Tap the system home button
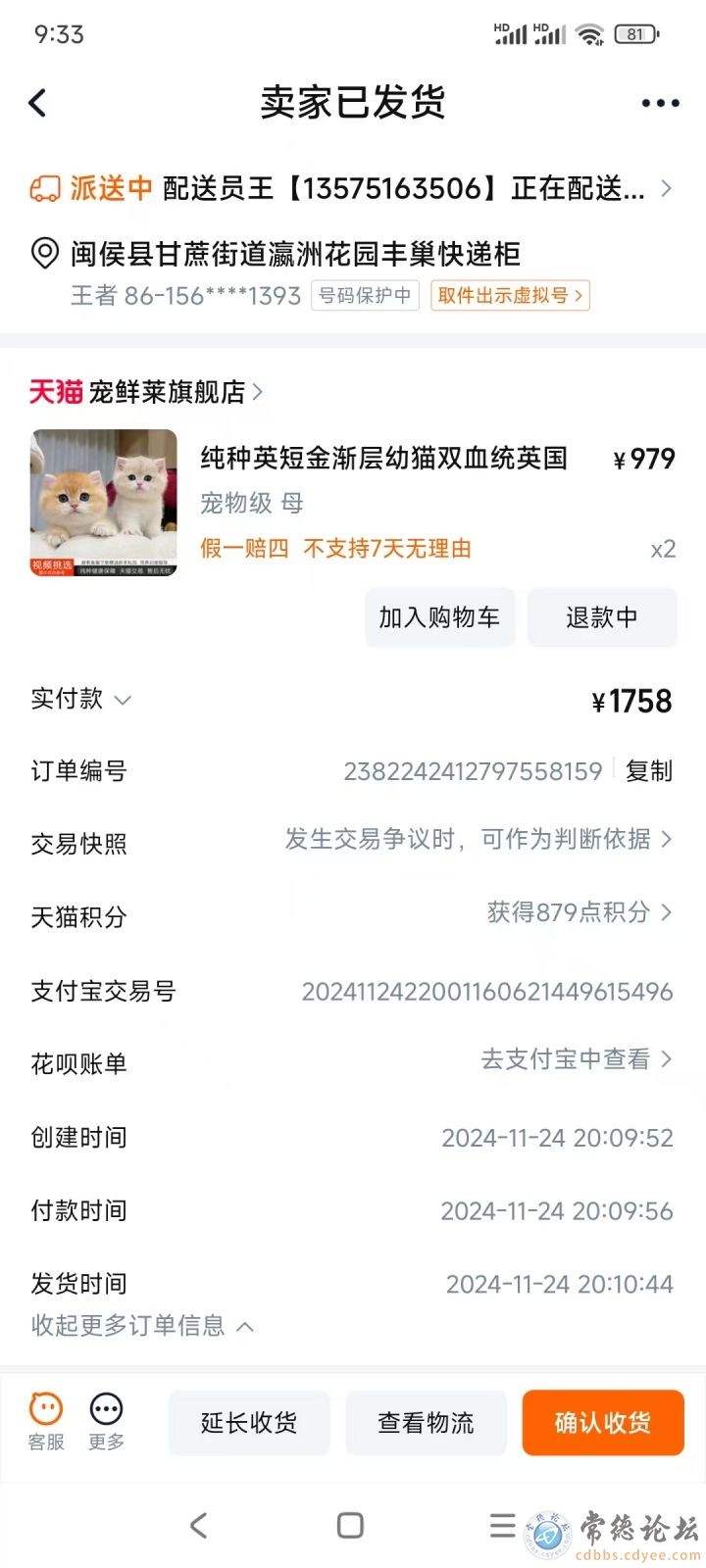This screenshot has height=1568, width=706. click(350, 1525)
